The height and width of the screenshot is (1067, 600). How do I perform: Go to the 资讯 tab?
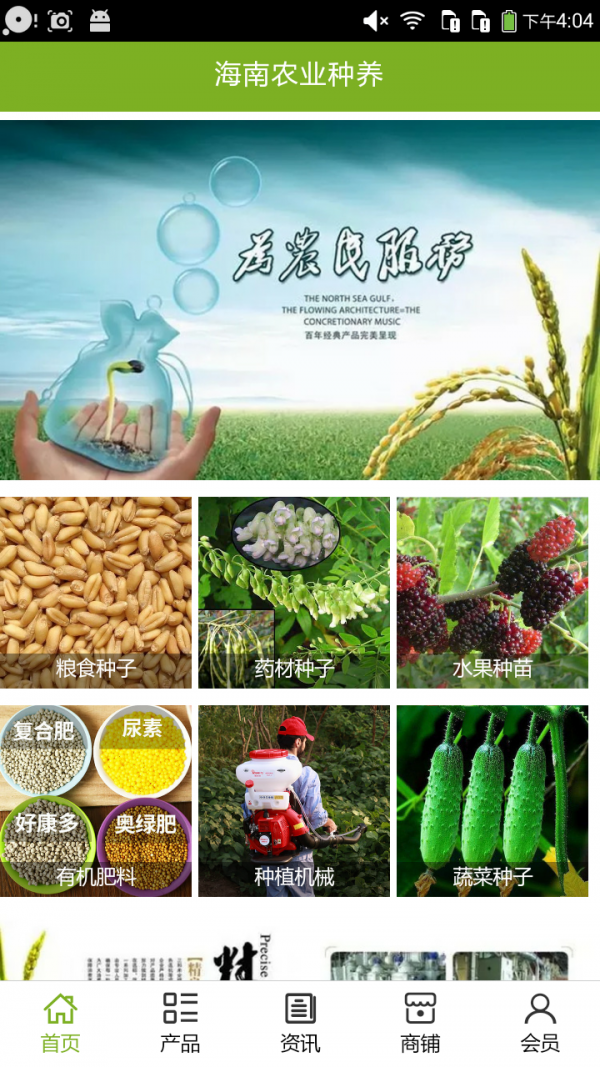pyautogui.click(x=300, y=1023)
